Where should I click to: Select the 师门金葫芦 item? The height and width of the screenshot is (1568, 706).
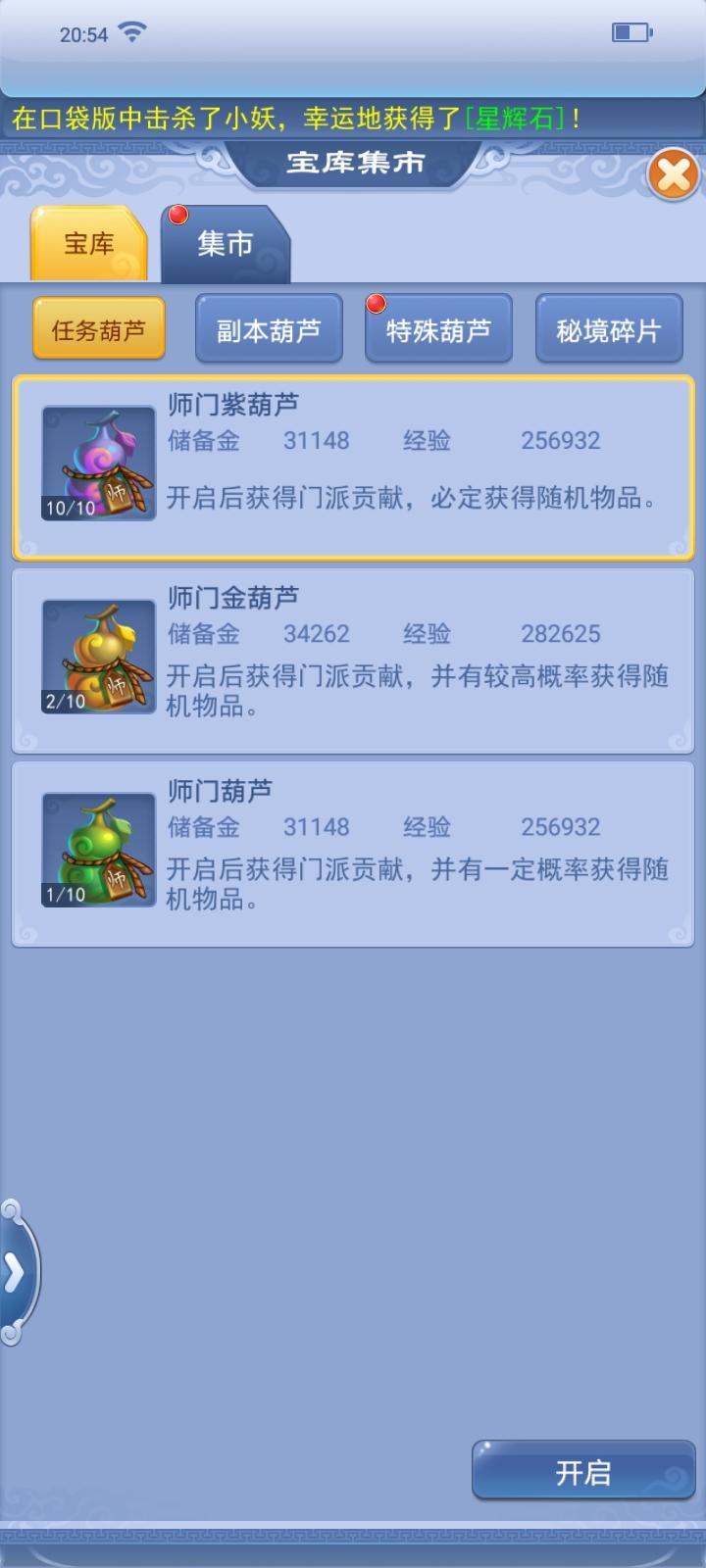(x=353, y=661)
